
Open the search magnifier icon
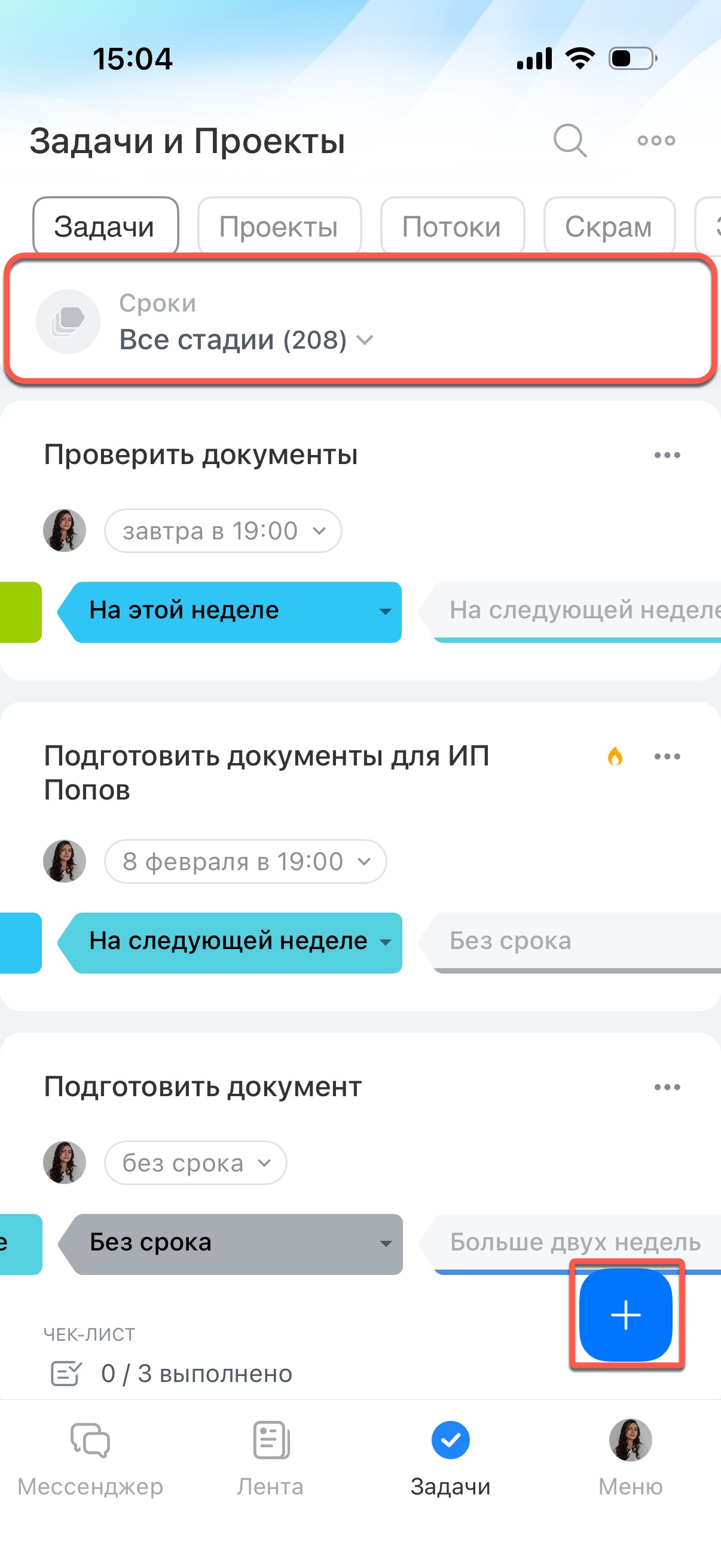click(x=570, y=141)
